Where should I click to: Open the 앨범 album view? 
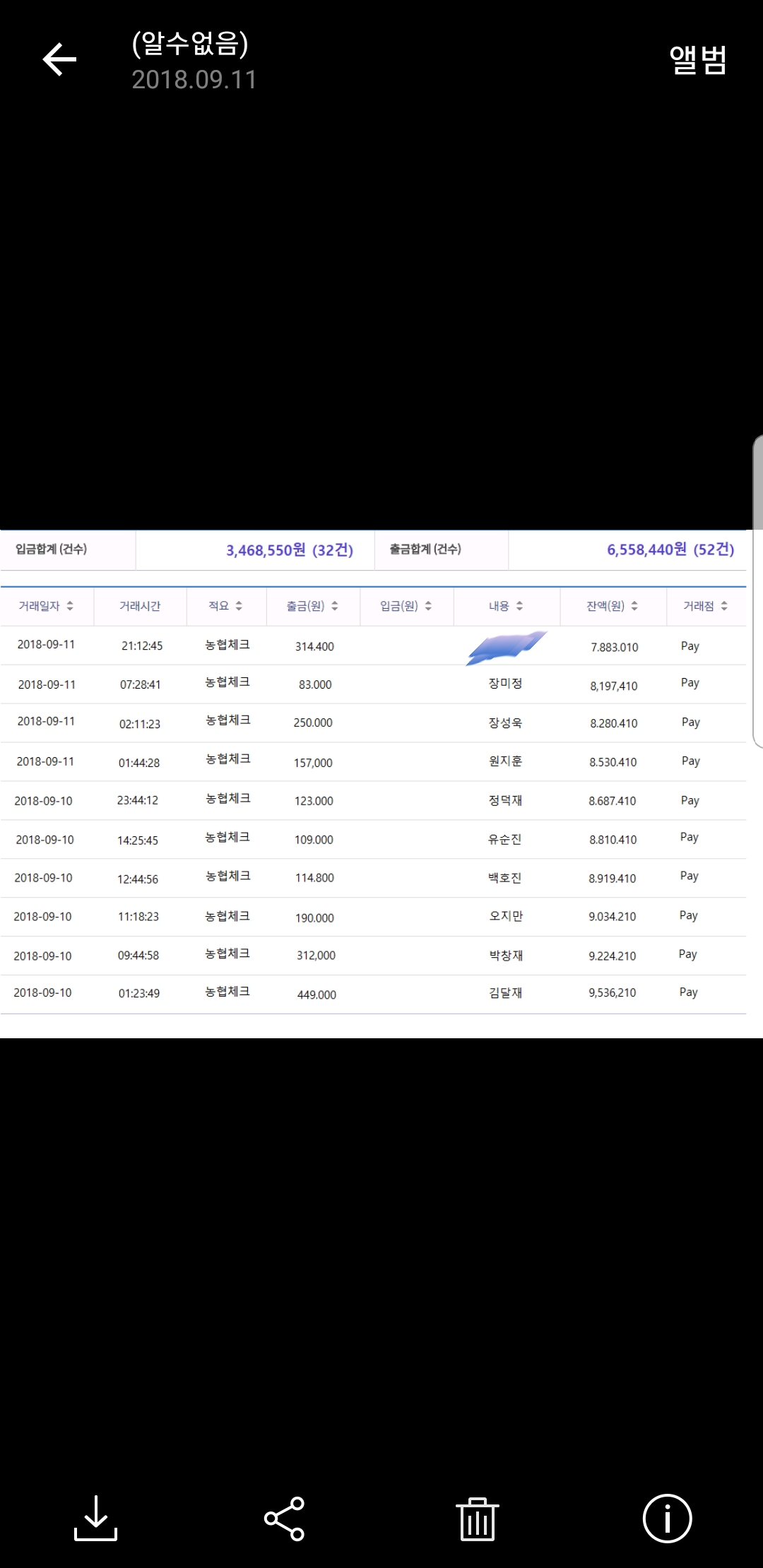(698, 60)
